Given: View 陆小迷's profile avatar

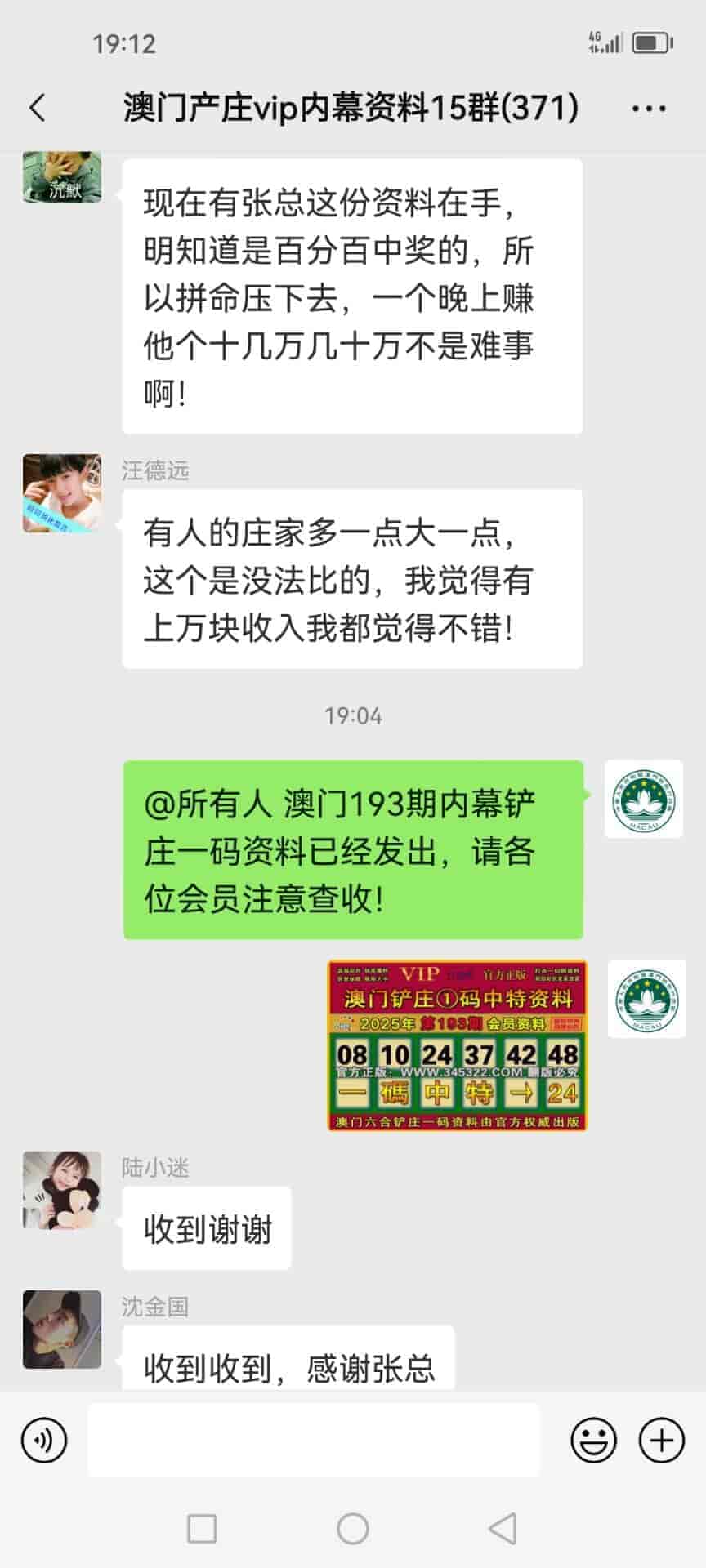Looking at the screenshot, I should point(62,1191).
